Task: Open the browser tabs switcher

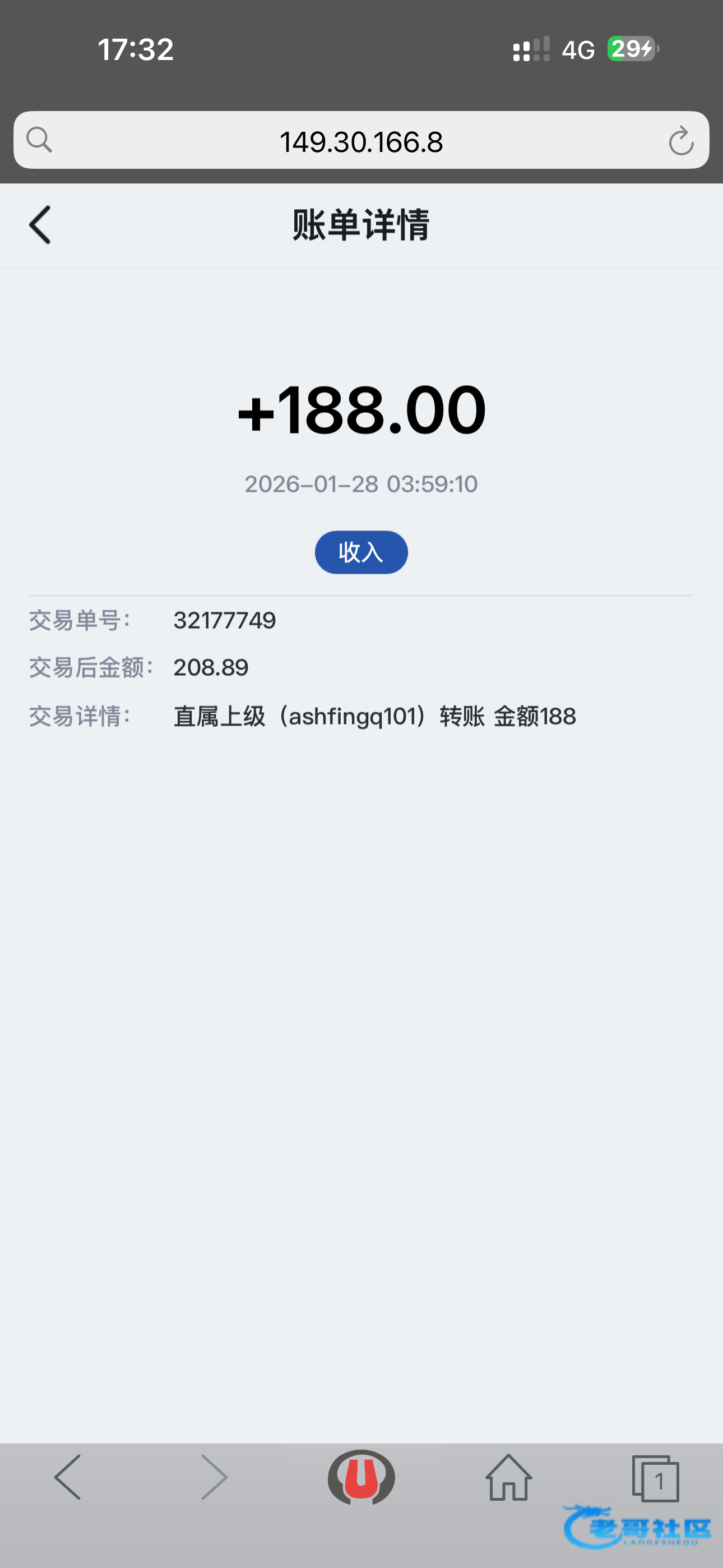Action: click(x=655, y=1478)
